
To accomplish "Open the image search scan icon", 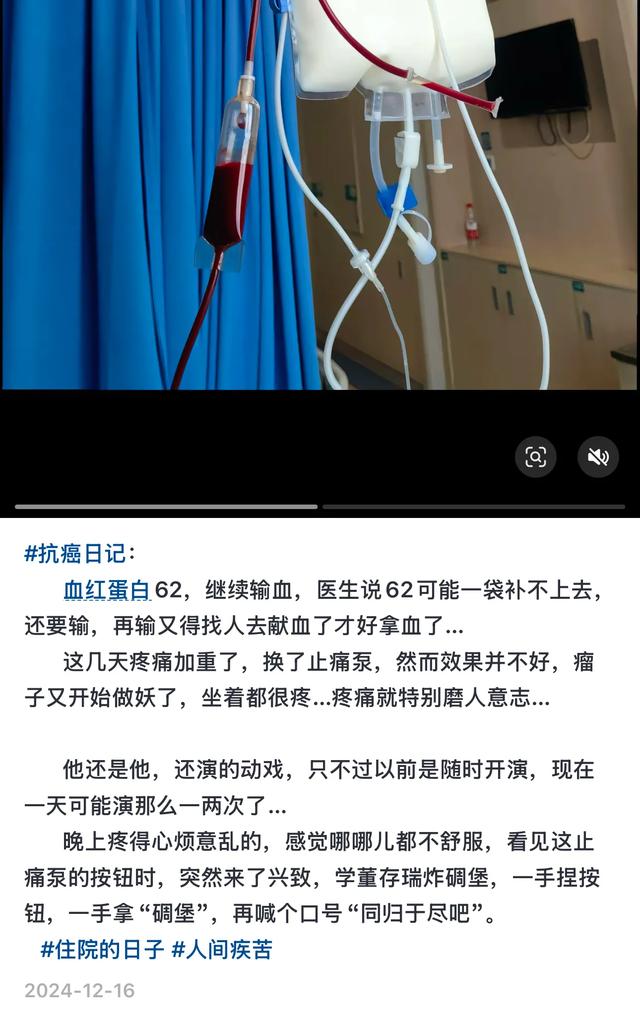I will pos(536,457).
